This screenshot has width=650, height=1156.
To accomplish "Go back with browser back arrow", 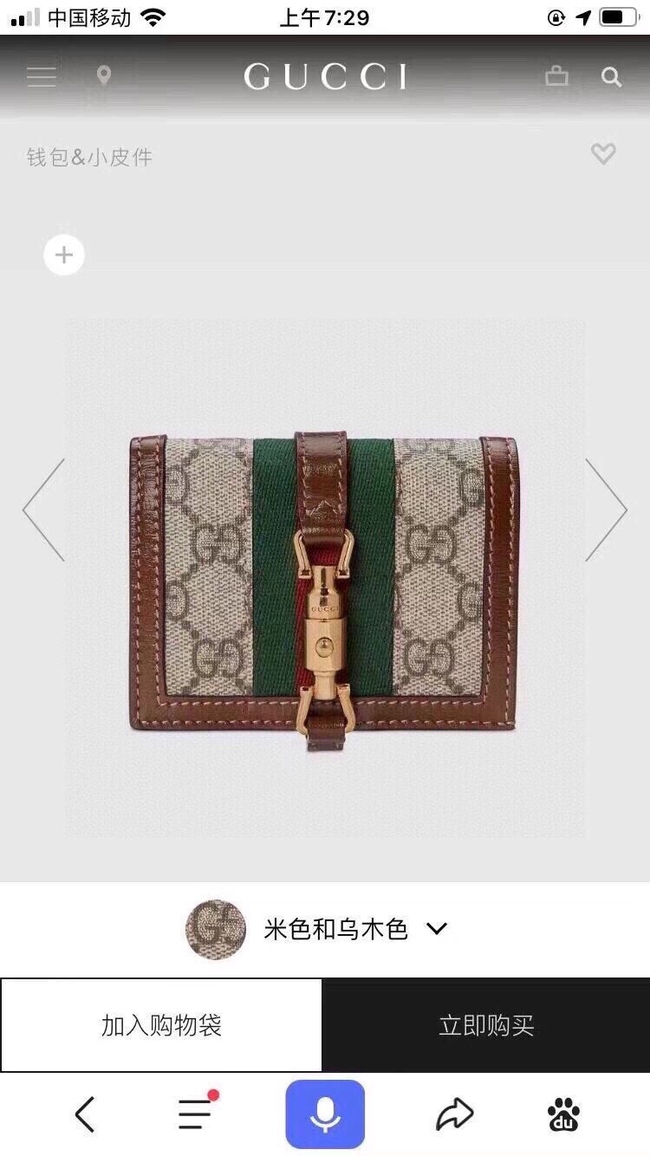I will click(x=86, y=1114).
